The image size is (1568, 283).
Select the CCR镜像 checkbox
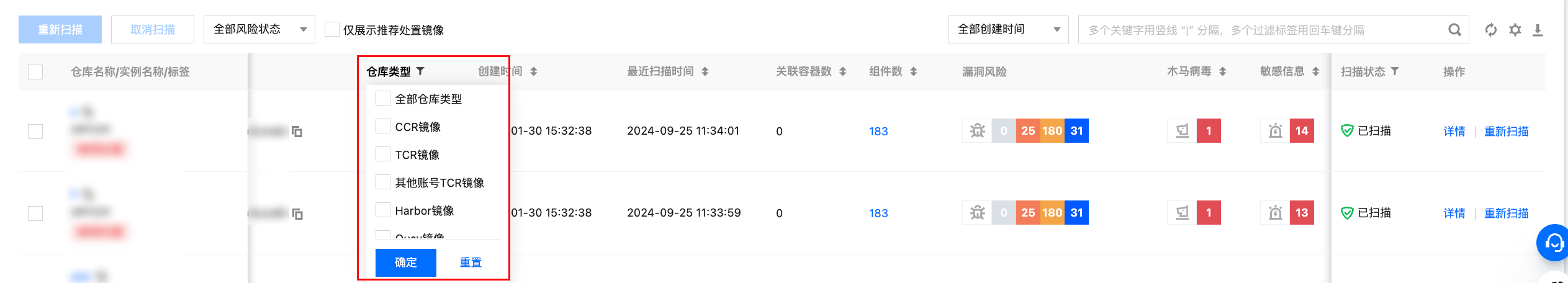point(383,127)
